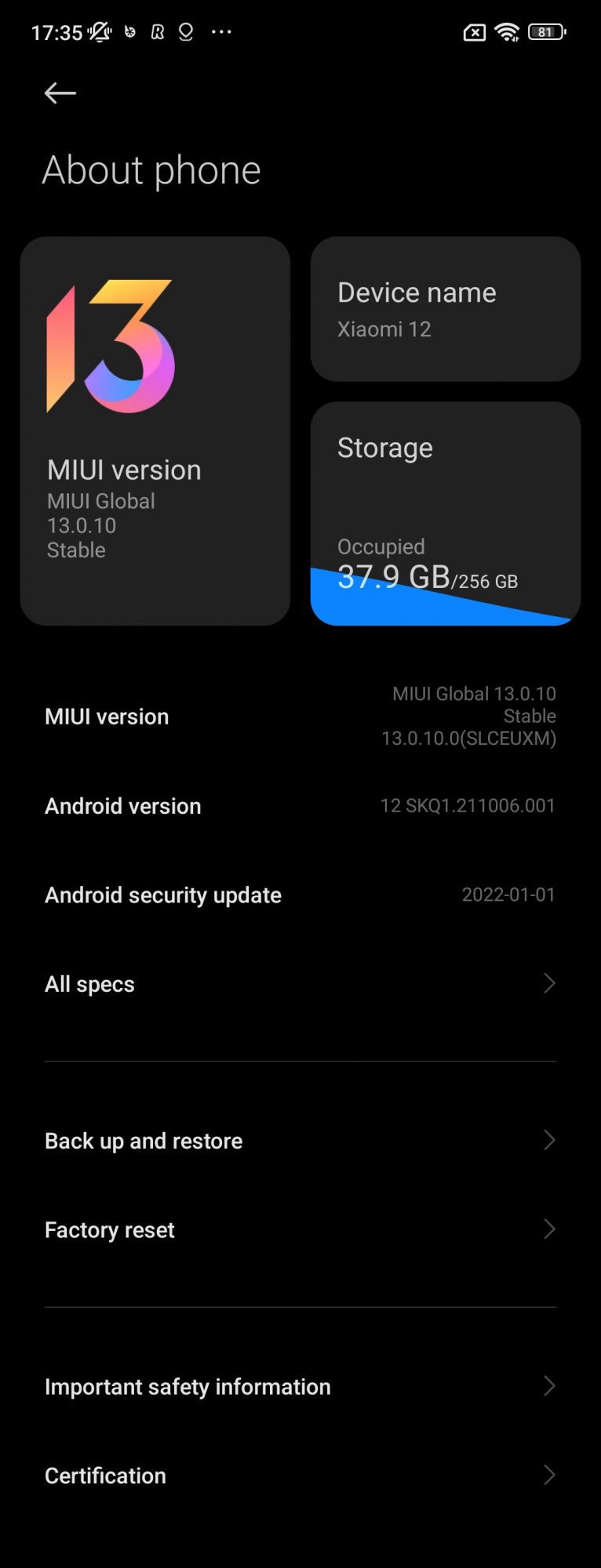The width and height of the screenshot is (601, 1568).
Task: Open the Factory reset option
Action: [x=300, y=1229]
